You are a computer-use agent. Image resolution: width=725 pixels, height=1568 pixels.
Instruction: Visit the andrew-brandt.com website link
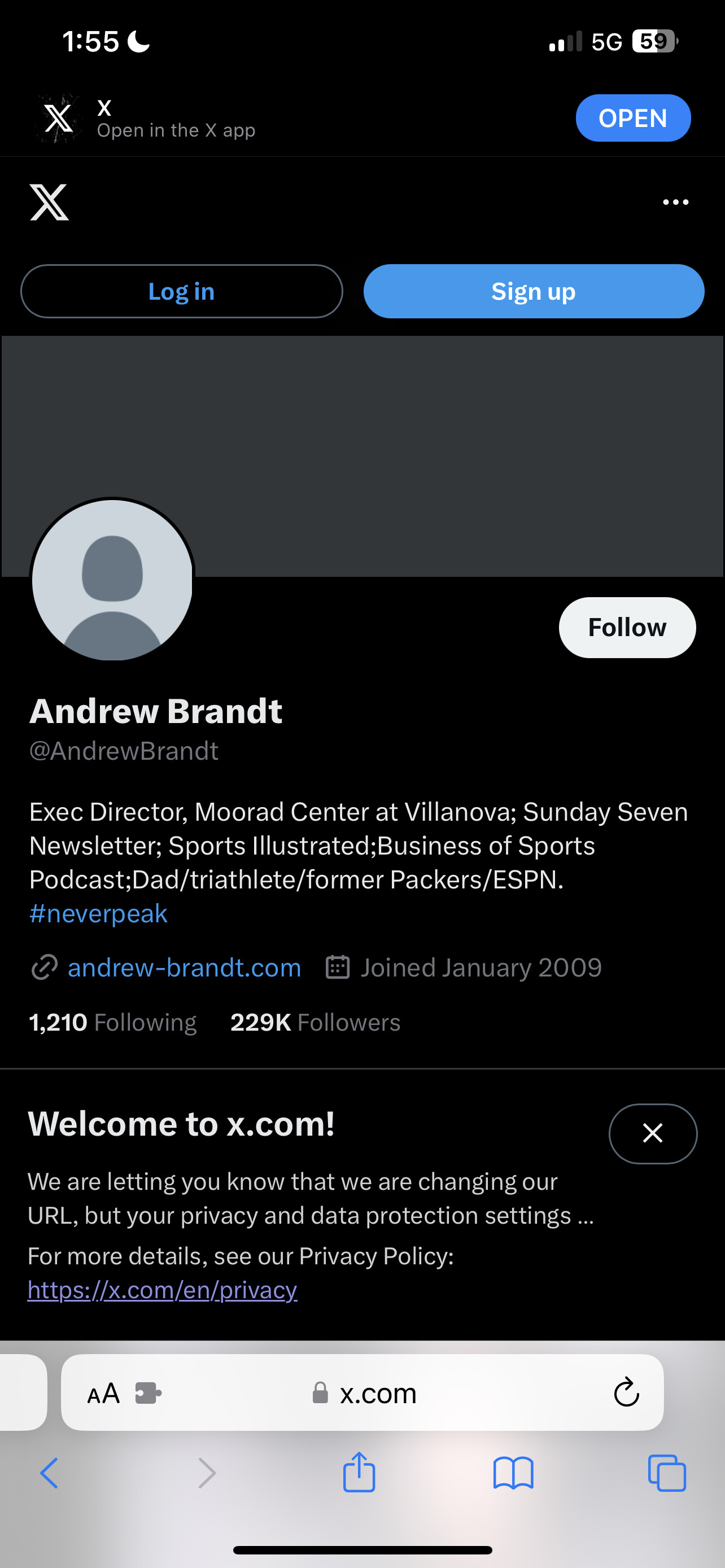[184, 967]
